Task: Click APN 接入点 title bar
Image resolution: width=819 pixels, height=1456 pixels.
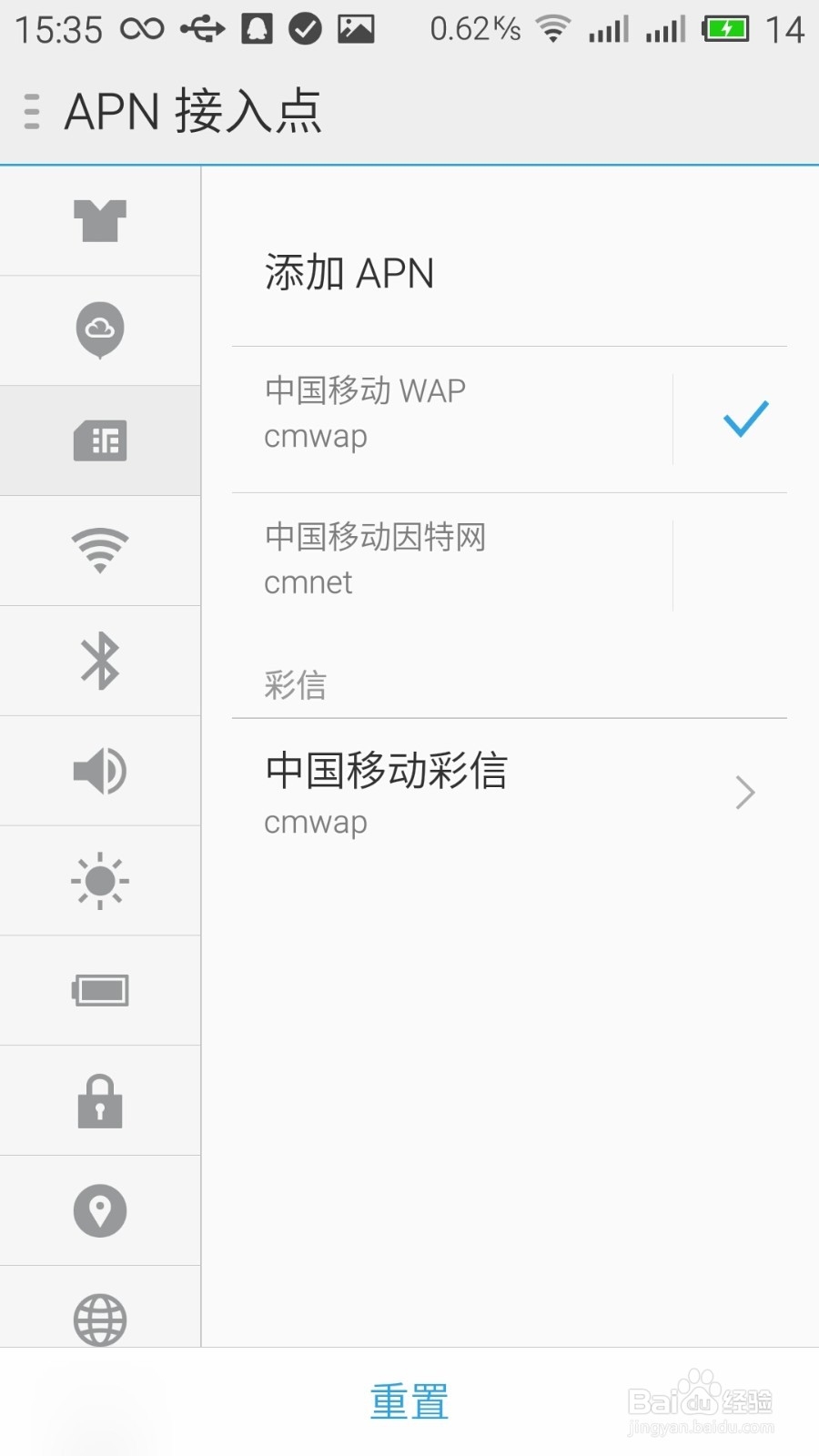Action: [193, 109]
